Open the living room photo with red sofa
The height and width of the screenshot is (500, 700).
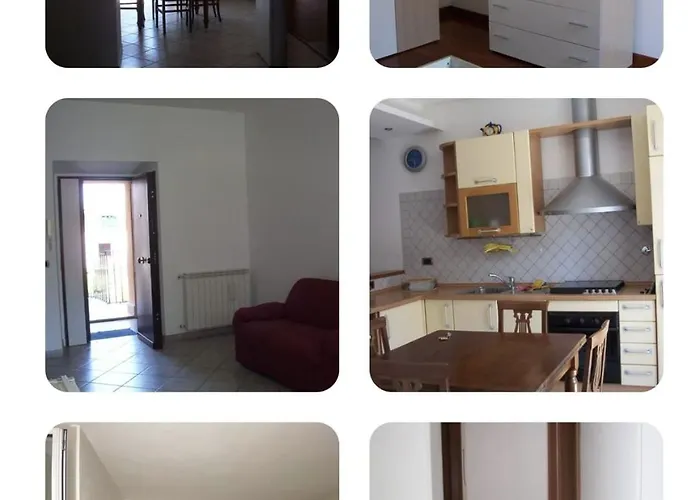tap(192, 245)
